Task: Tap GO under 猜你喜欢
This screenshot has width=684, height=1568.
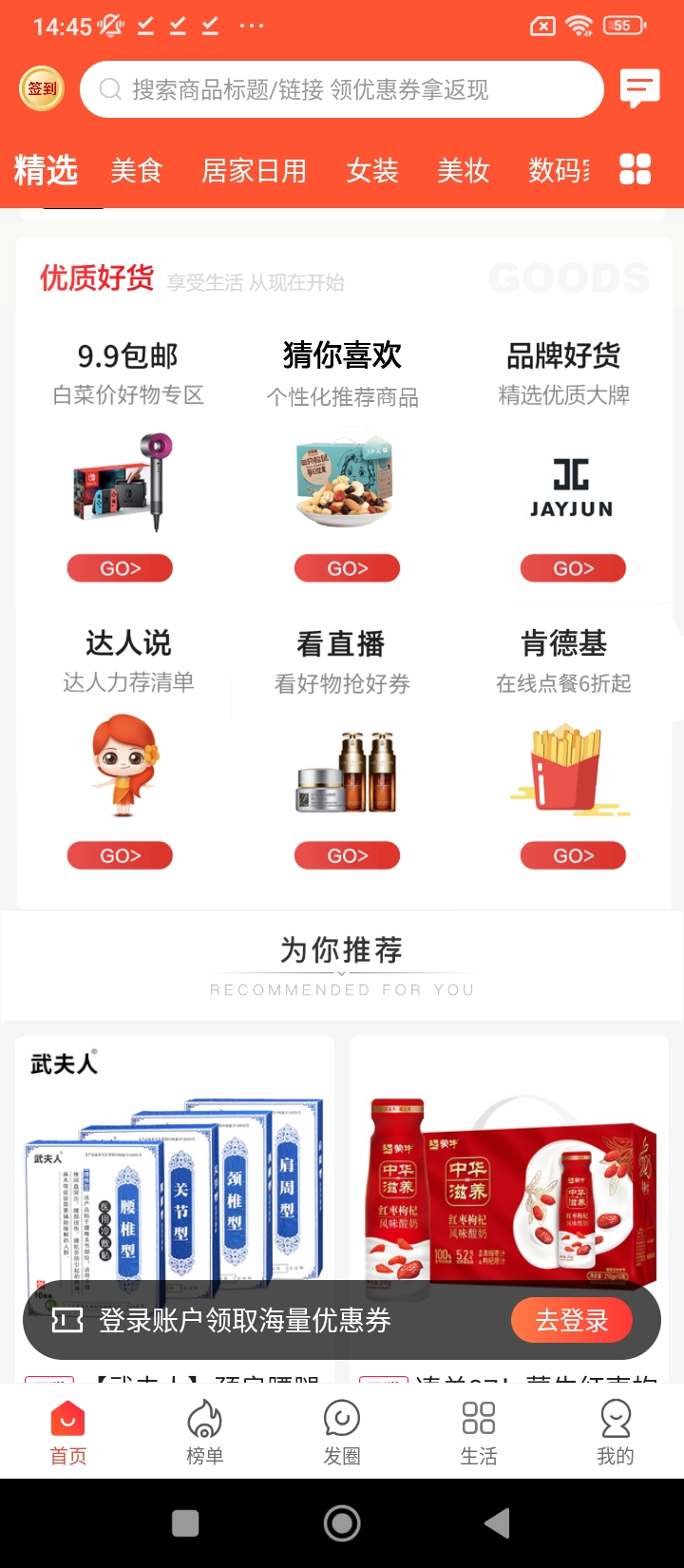Action: coord(347,568)
